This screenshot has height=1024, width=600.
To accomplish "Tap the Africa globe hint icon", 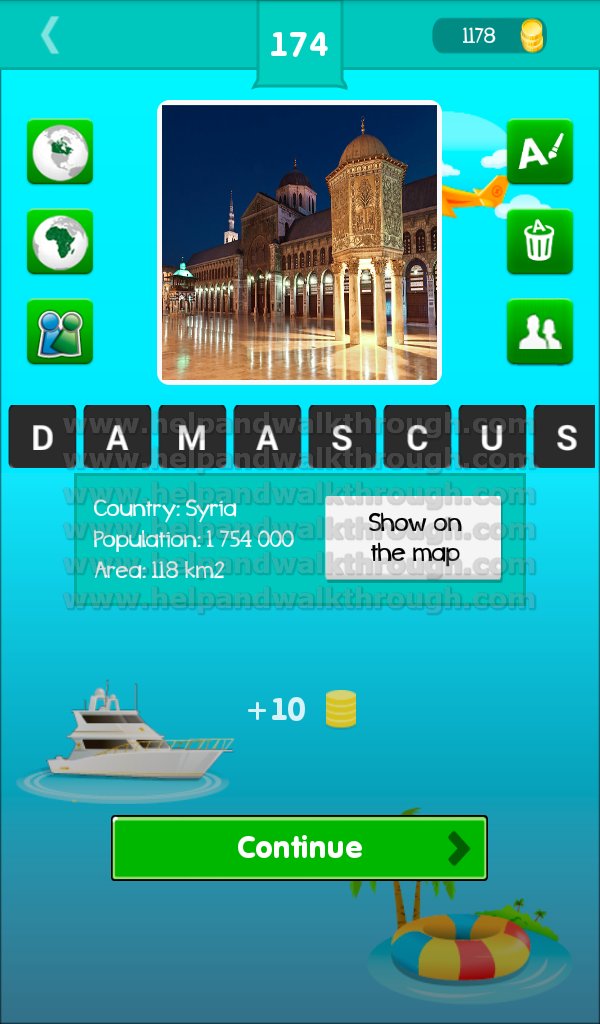I will (60, 242).
